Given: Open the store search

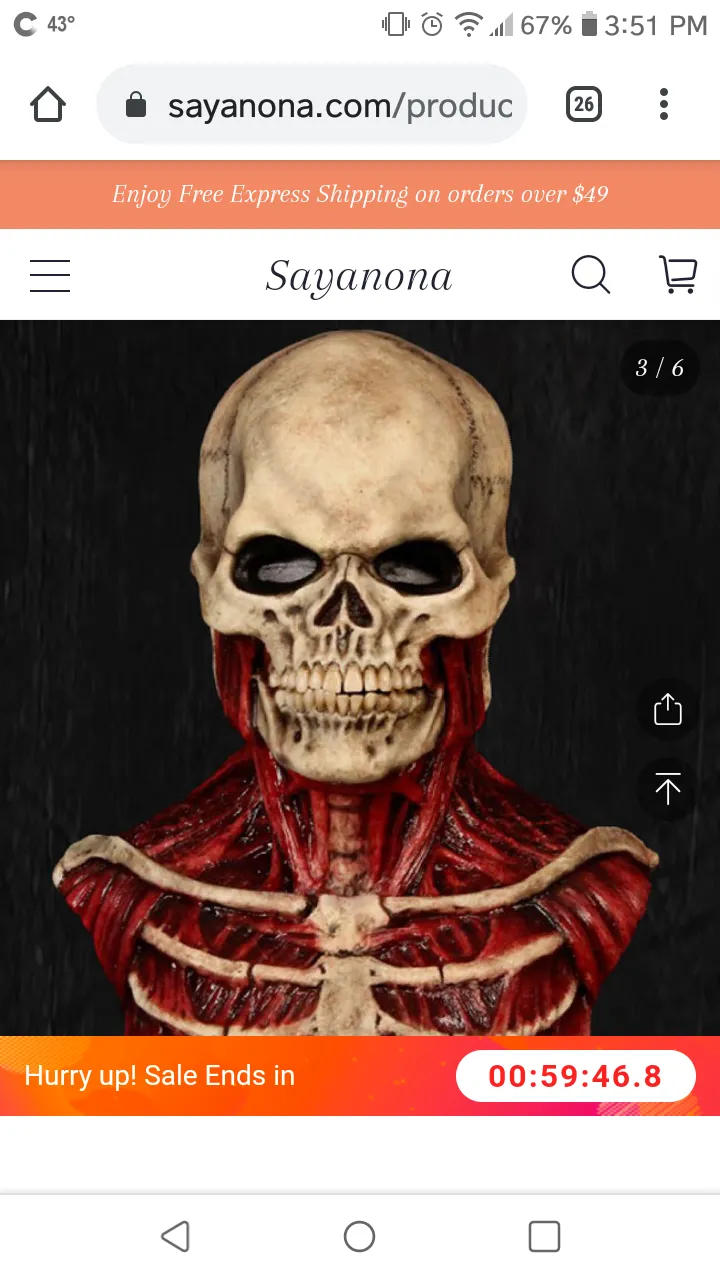Looking at the screenshot, I should pos(590,274).
